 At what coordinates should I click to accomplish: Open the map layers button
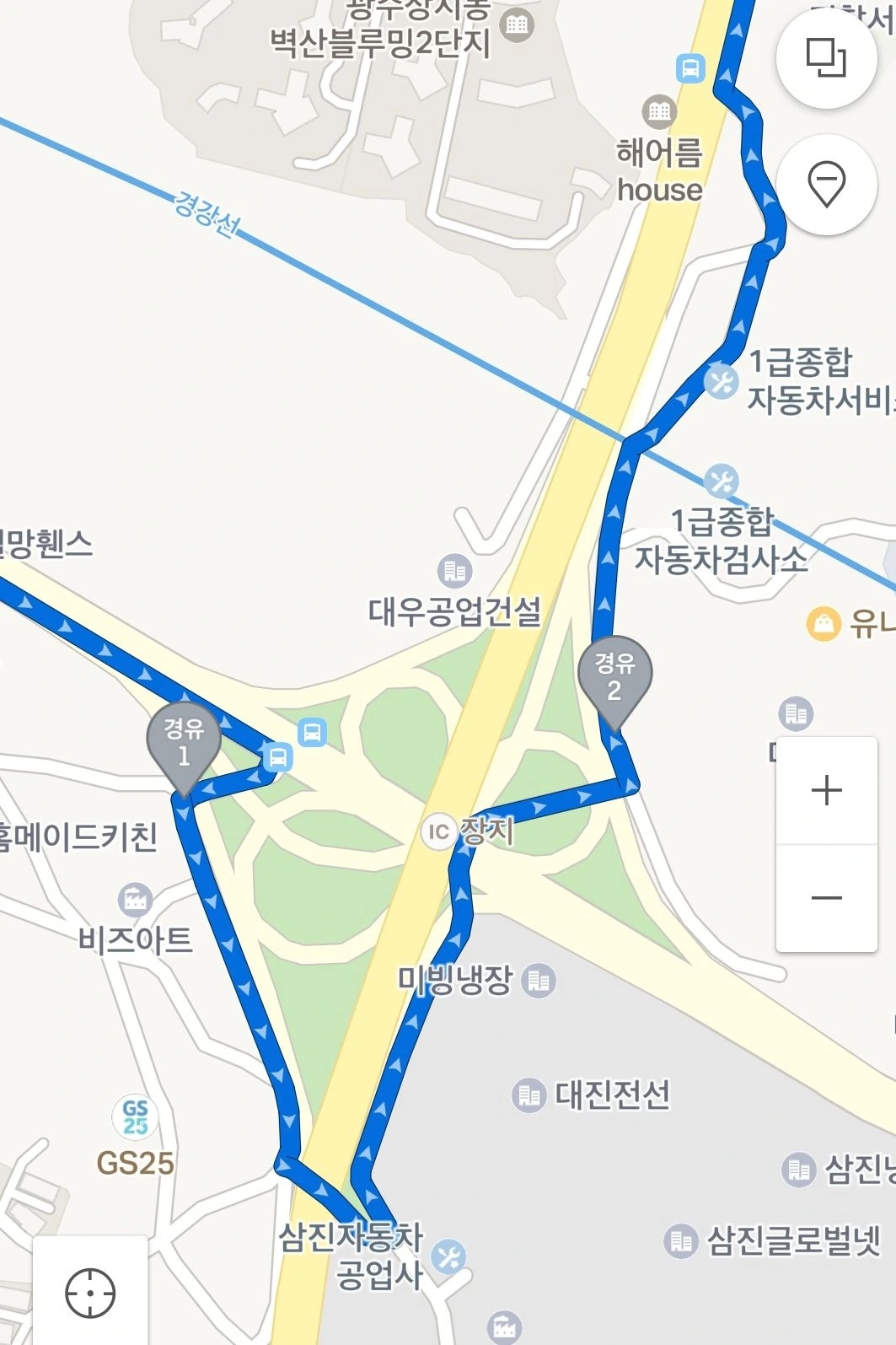[826, 57]
